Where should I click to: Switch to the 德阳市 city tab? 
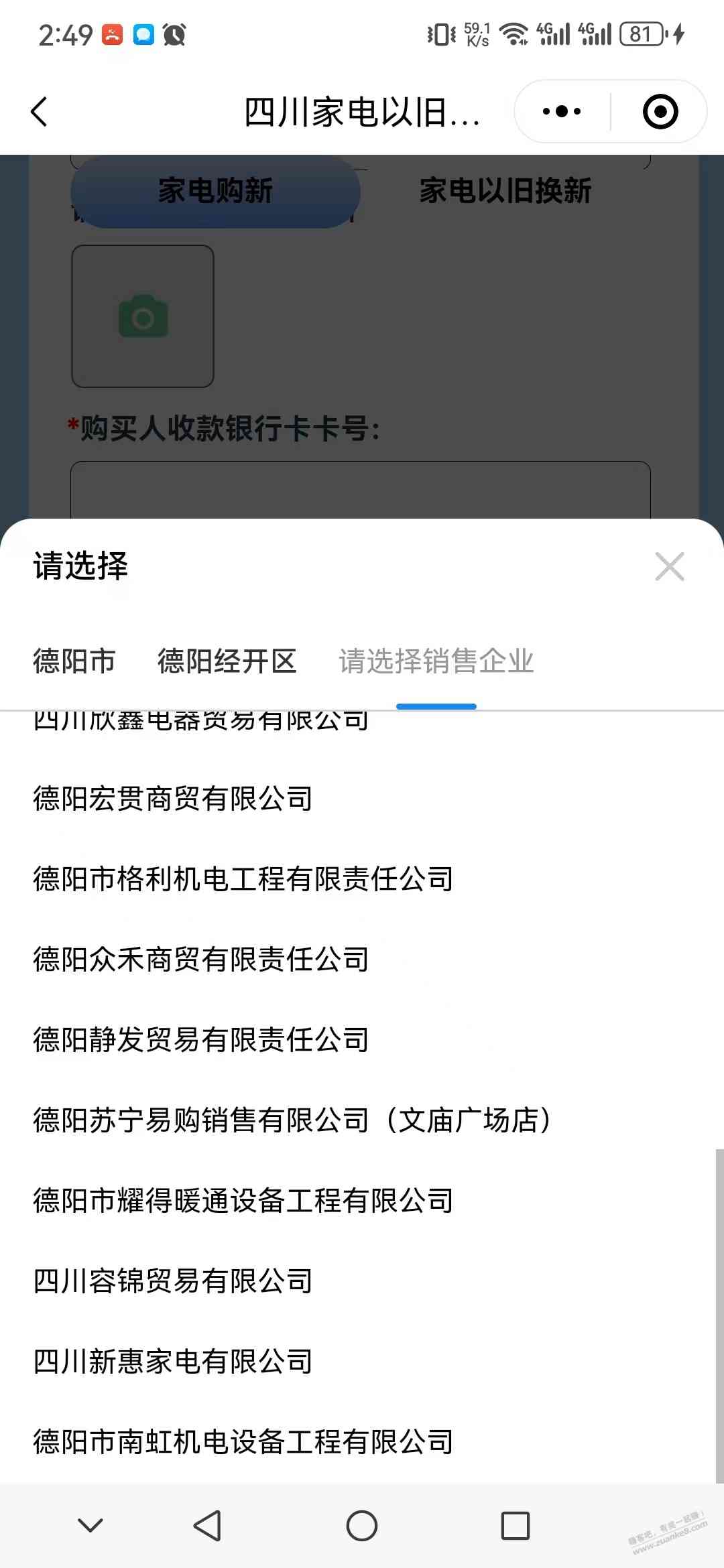[74, 661]
